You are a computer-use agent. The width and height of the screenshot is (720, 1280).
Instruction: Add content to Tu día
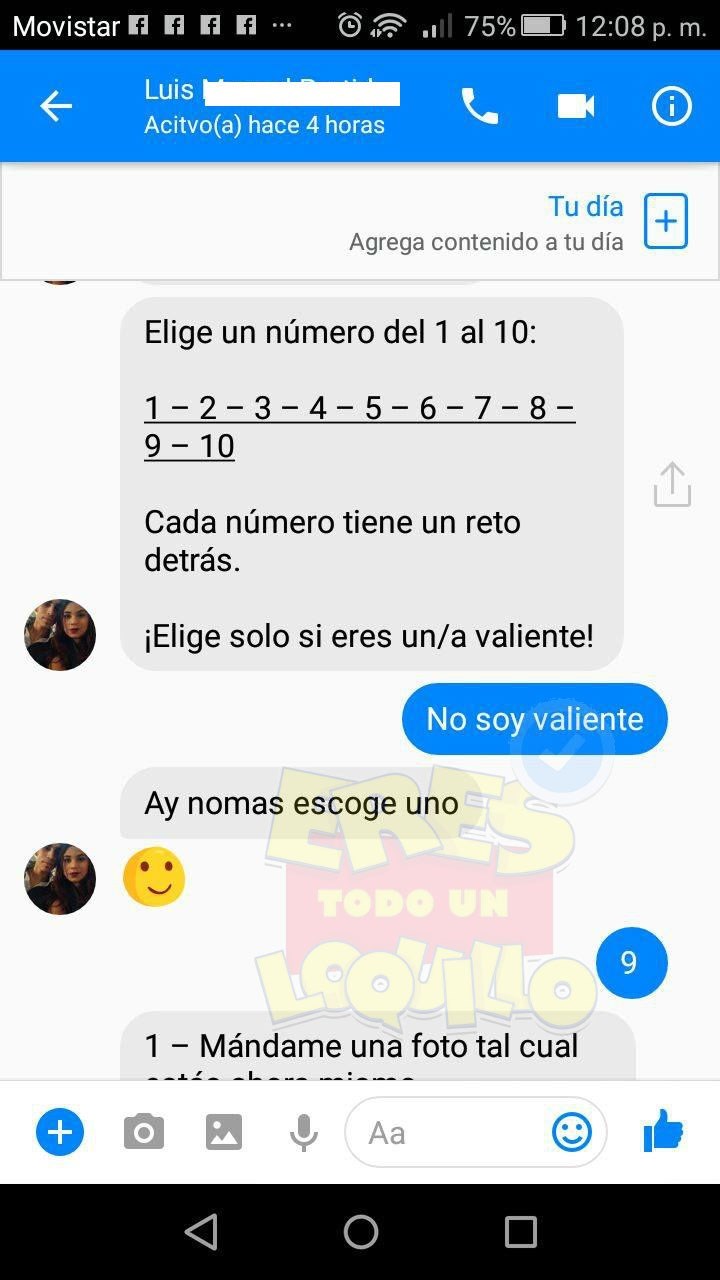(x=665, y=221)
